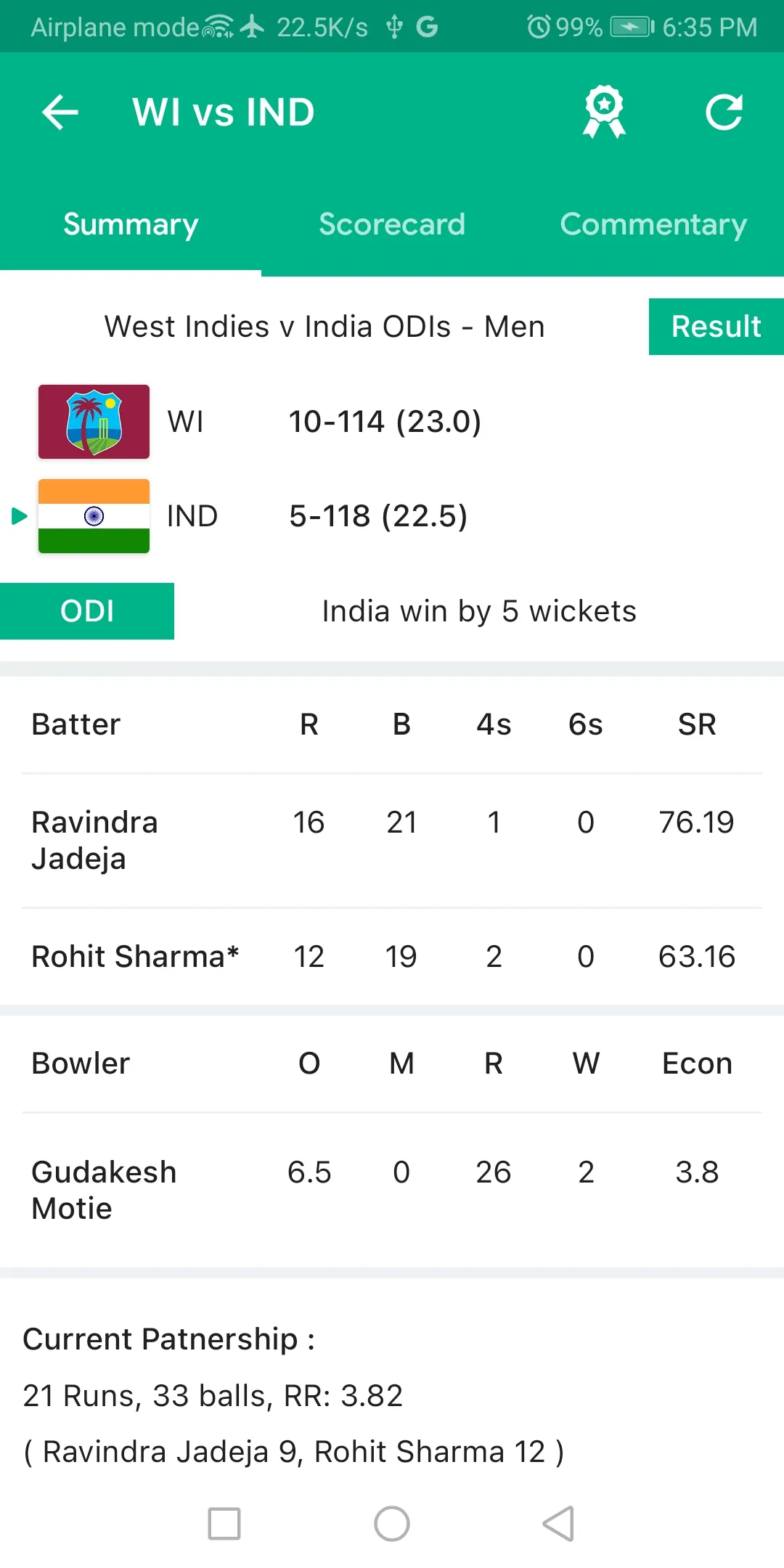Select the Summary tab
Viewport: 784px width, 1568px height.
point(131,224)
